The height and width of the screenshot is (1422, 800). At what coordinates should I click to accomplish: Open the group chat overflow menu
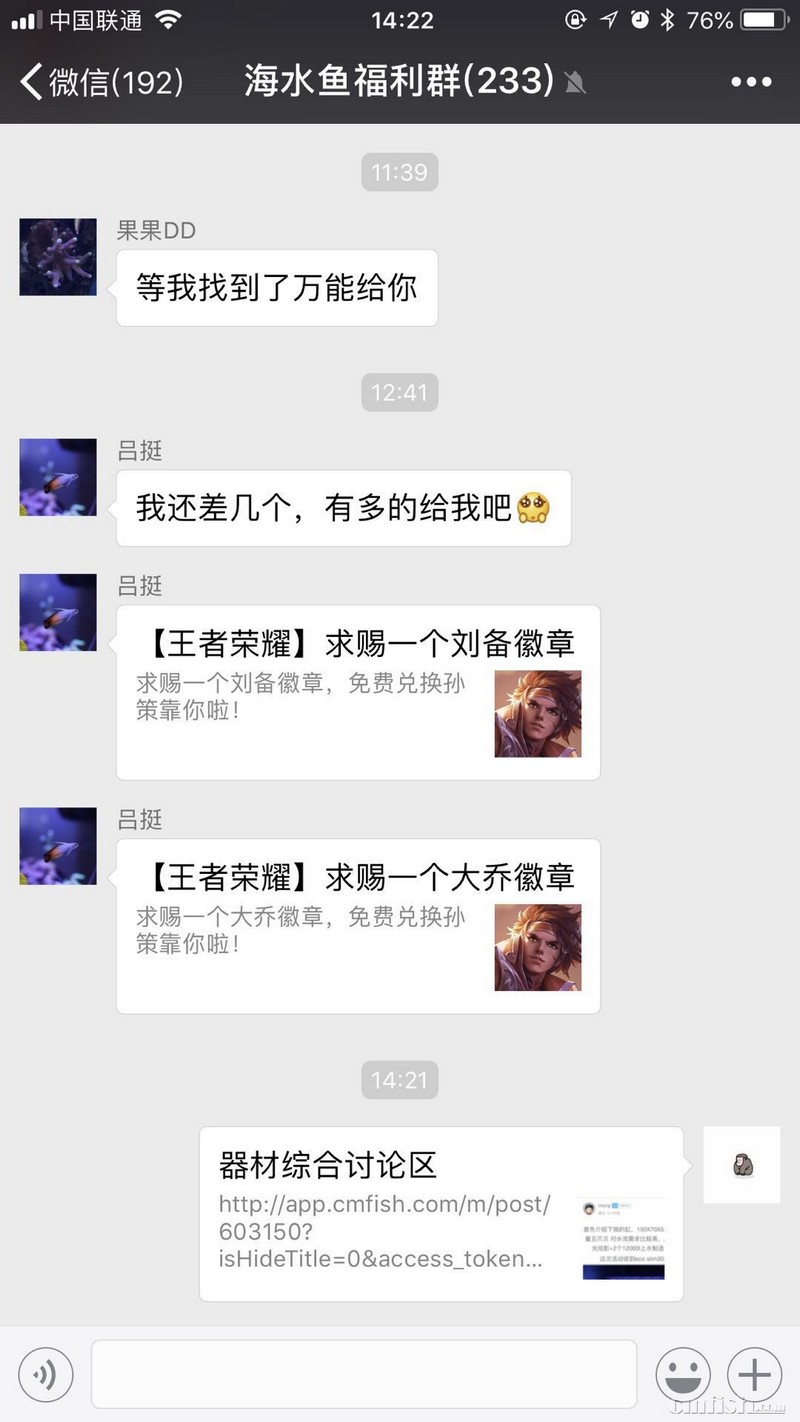(751, 82)
